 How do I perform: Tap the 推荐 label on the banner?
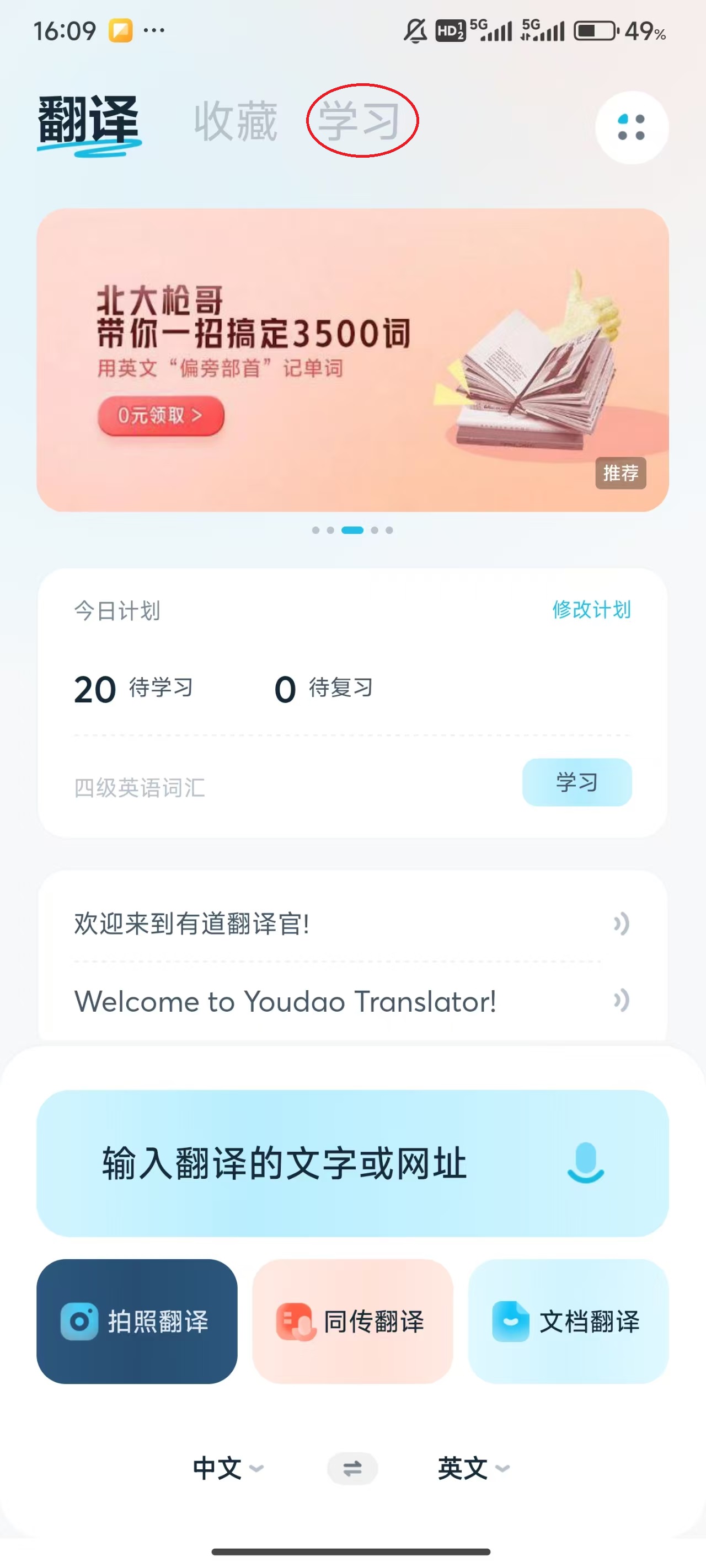(621, 473)
